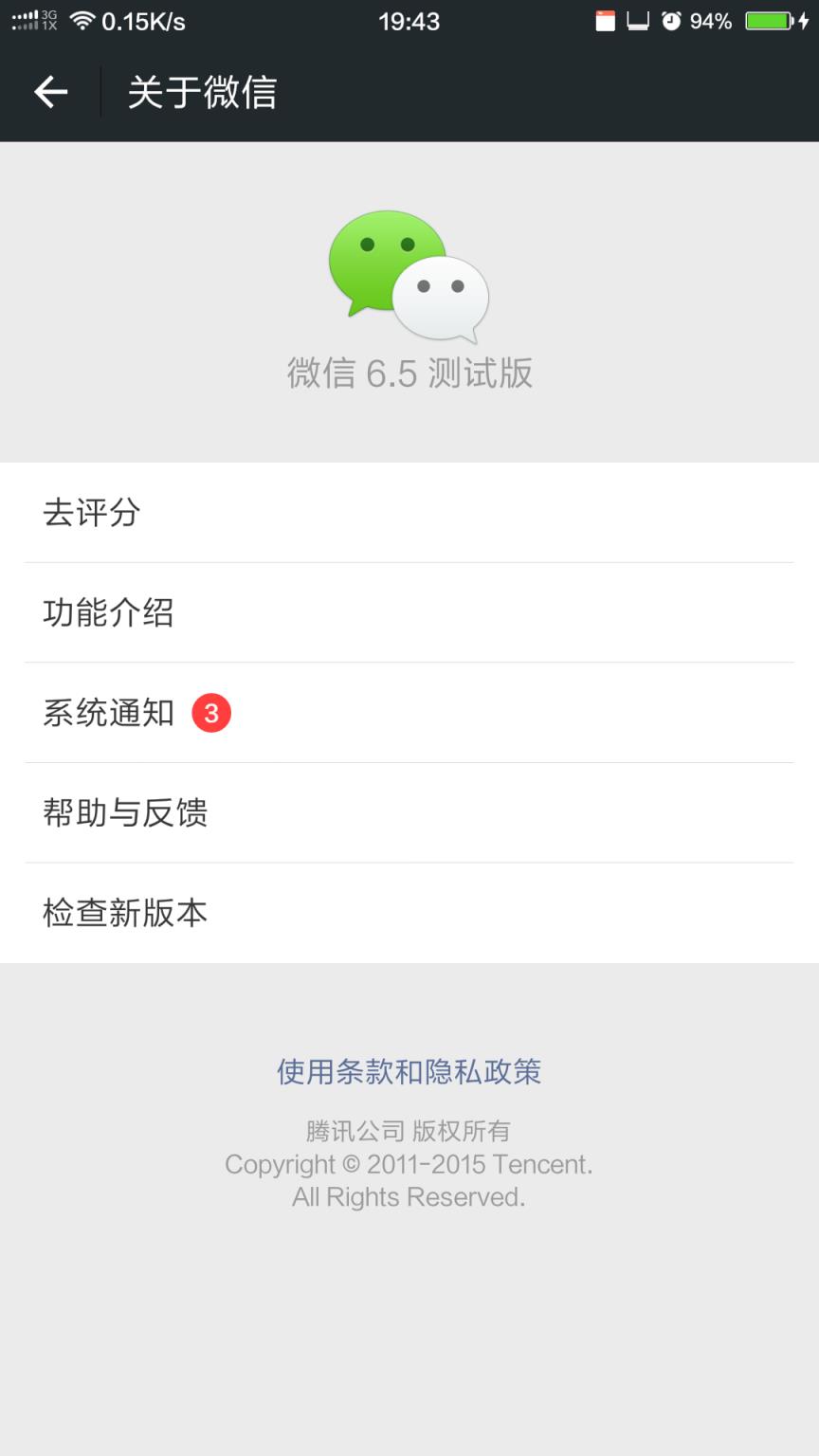
Task: Tap the 微信 6.5 测试版 version label
Action: [409, 374]
